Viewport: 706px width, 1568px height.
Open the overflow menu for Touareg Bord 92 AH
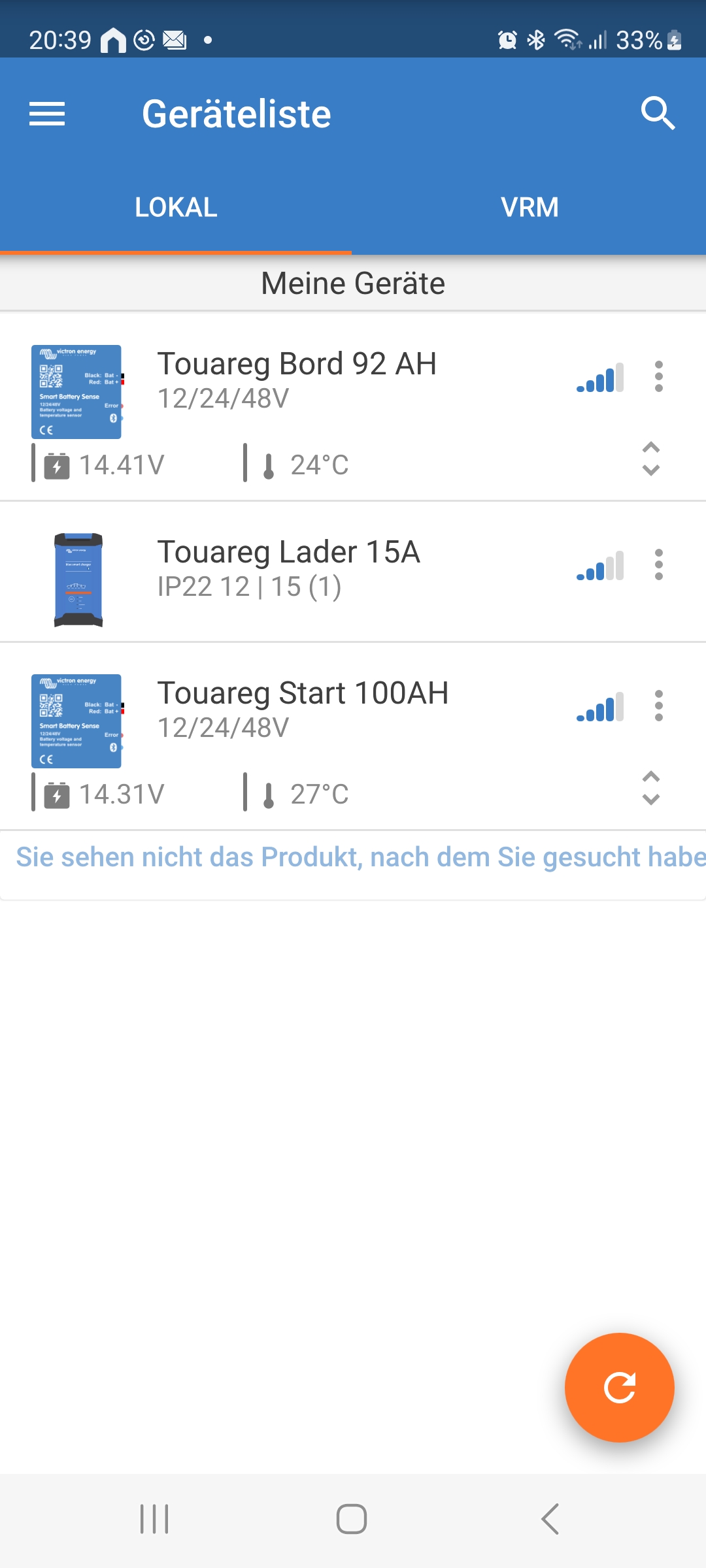point(659,377)
